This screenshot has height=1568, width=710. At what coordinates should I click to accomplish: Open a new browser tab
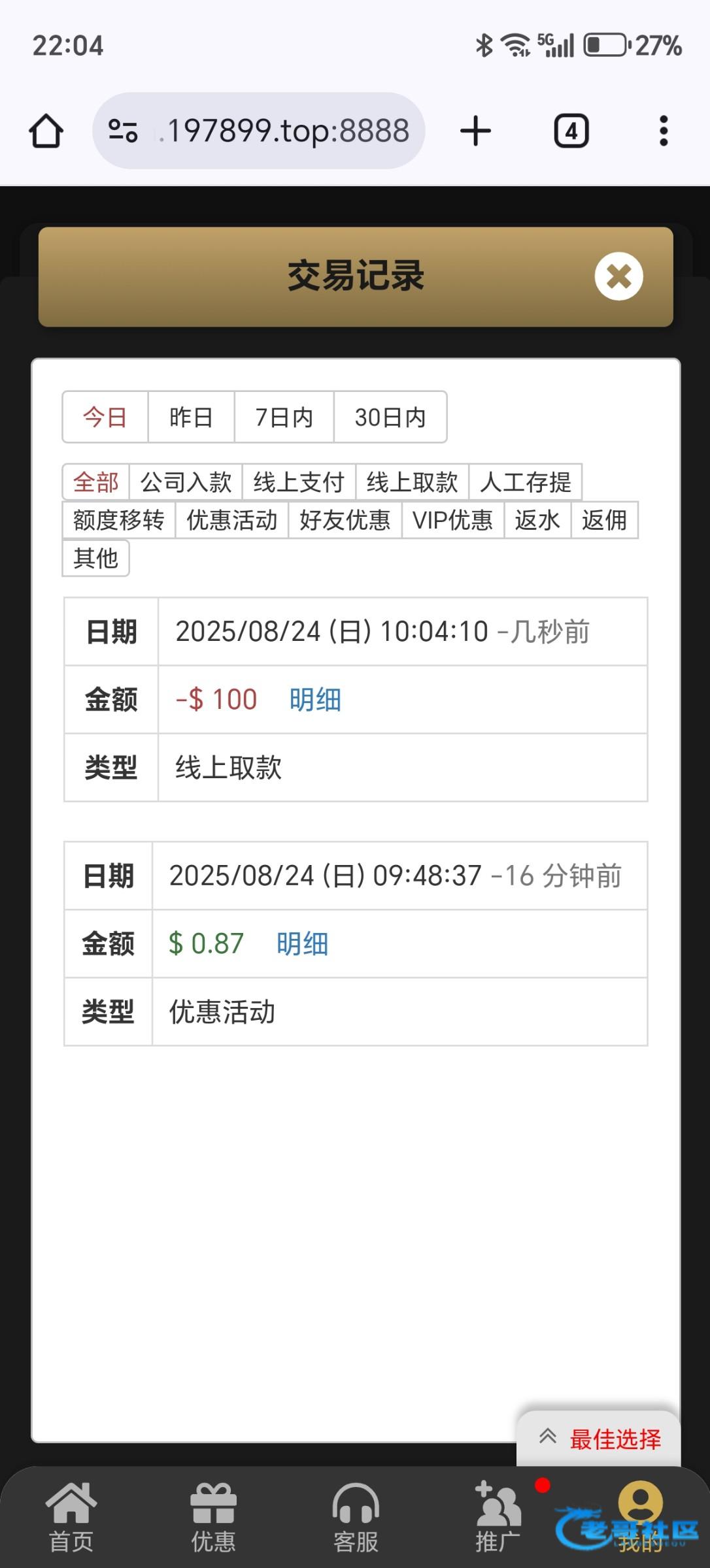475,131
